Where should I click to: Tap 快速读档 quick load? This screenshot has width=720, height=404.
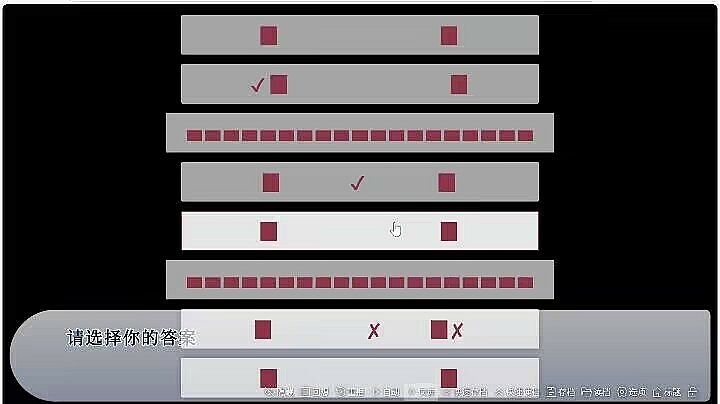[x=518, y=392]
